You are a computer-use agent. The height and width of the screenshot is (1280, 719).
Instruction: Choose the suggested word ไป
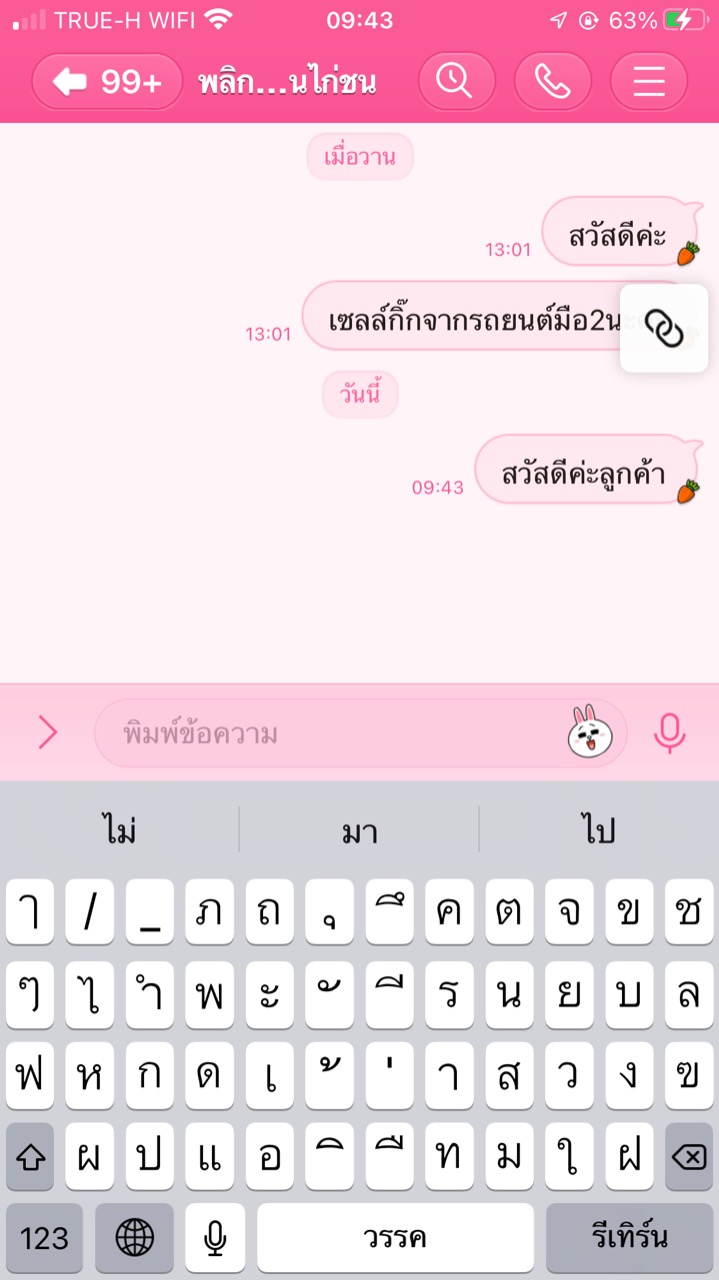tap(598, 830)
